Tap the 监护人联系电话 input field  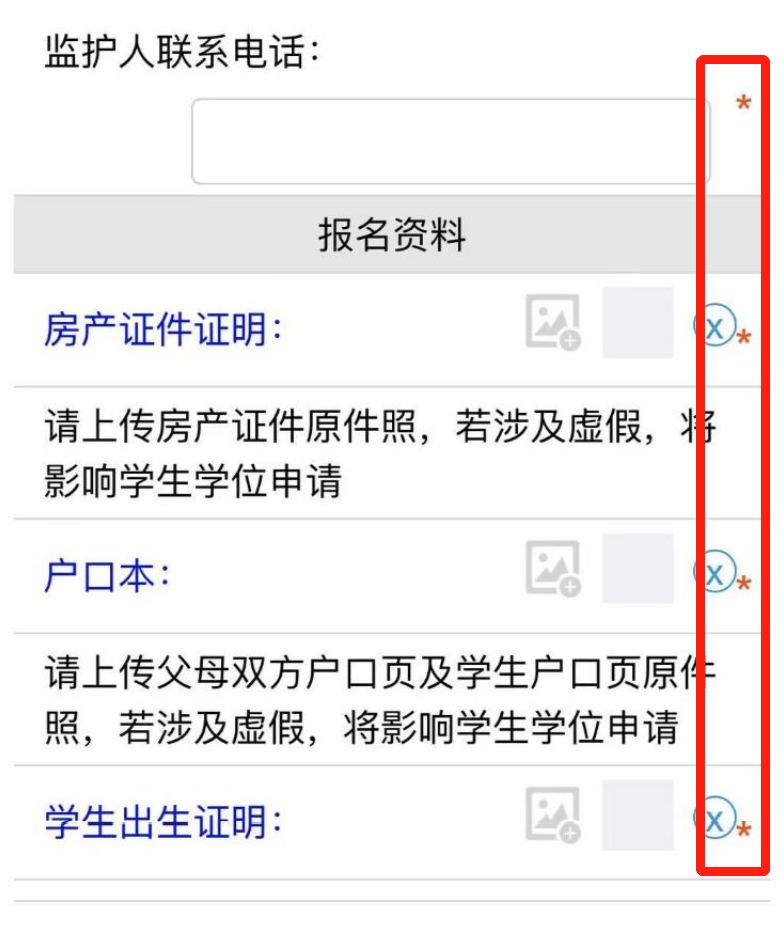tap(450, 141)
